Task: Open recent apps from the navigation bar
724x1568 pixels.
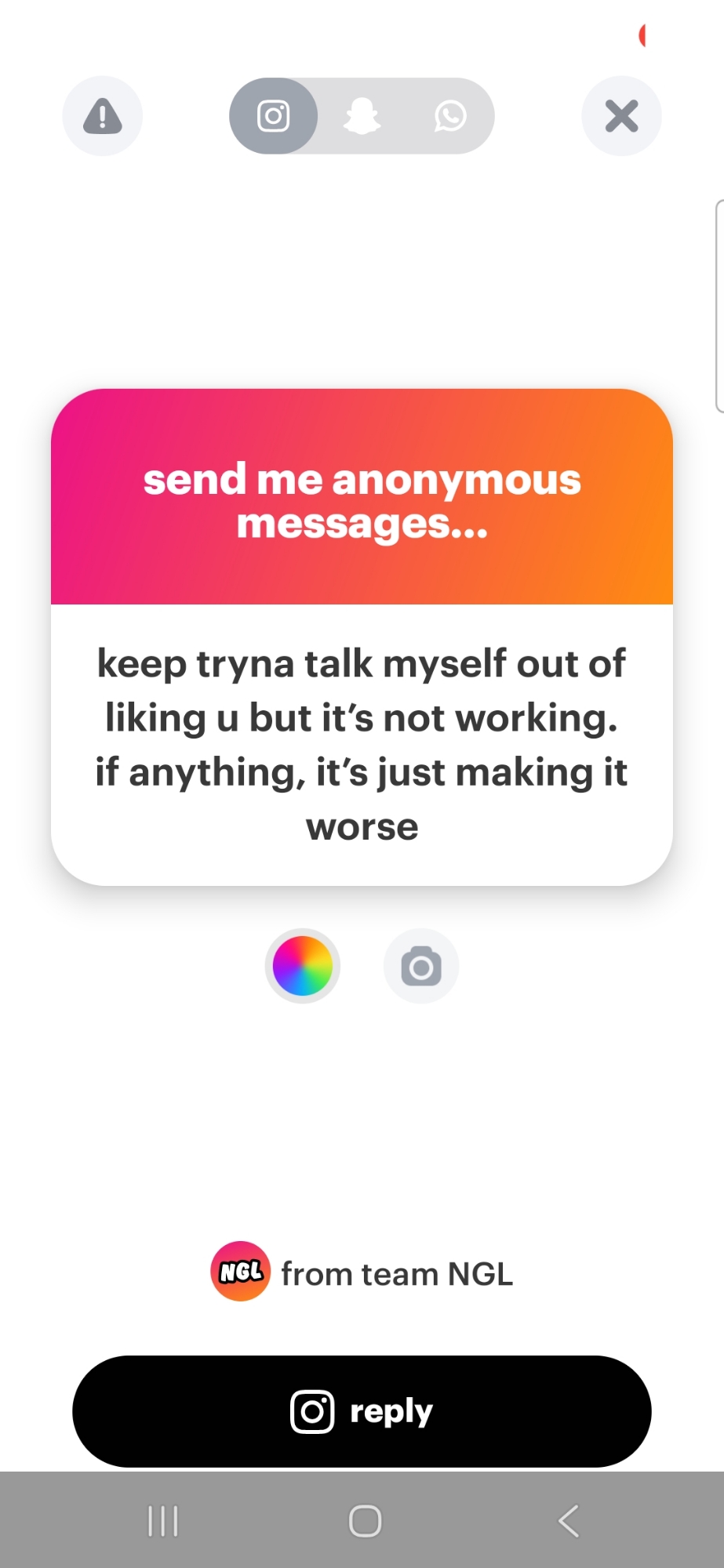Action: point(163,1521)
